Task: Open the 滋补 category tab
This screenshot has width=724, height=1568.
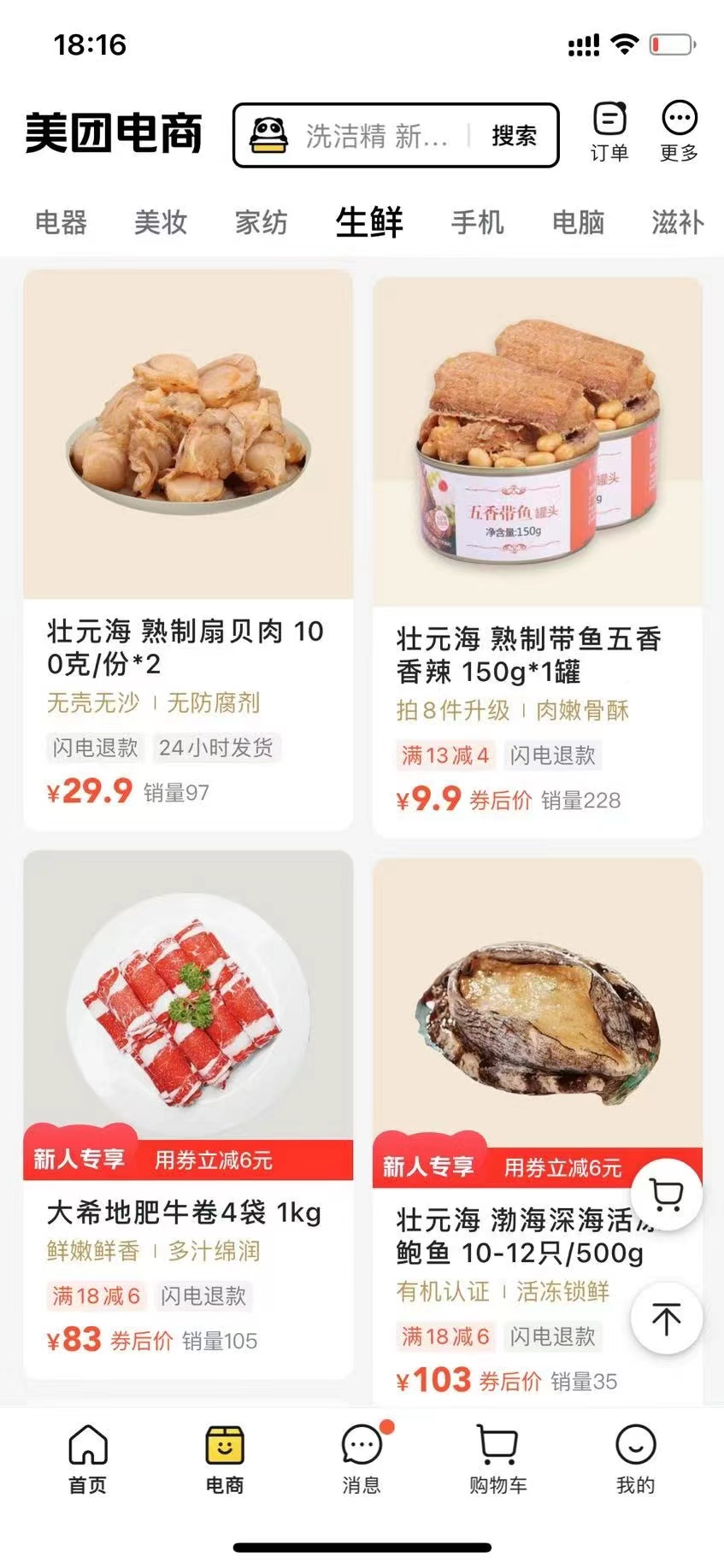Action: coord(677,222)
